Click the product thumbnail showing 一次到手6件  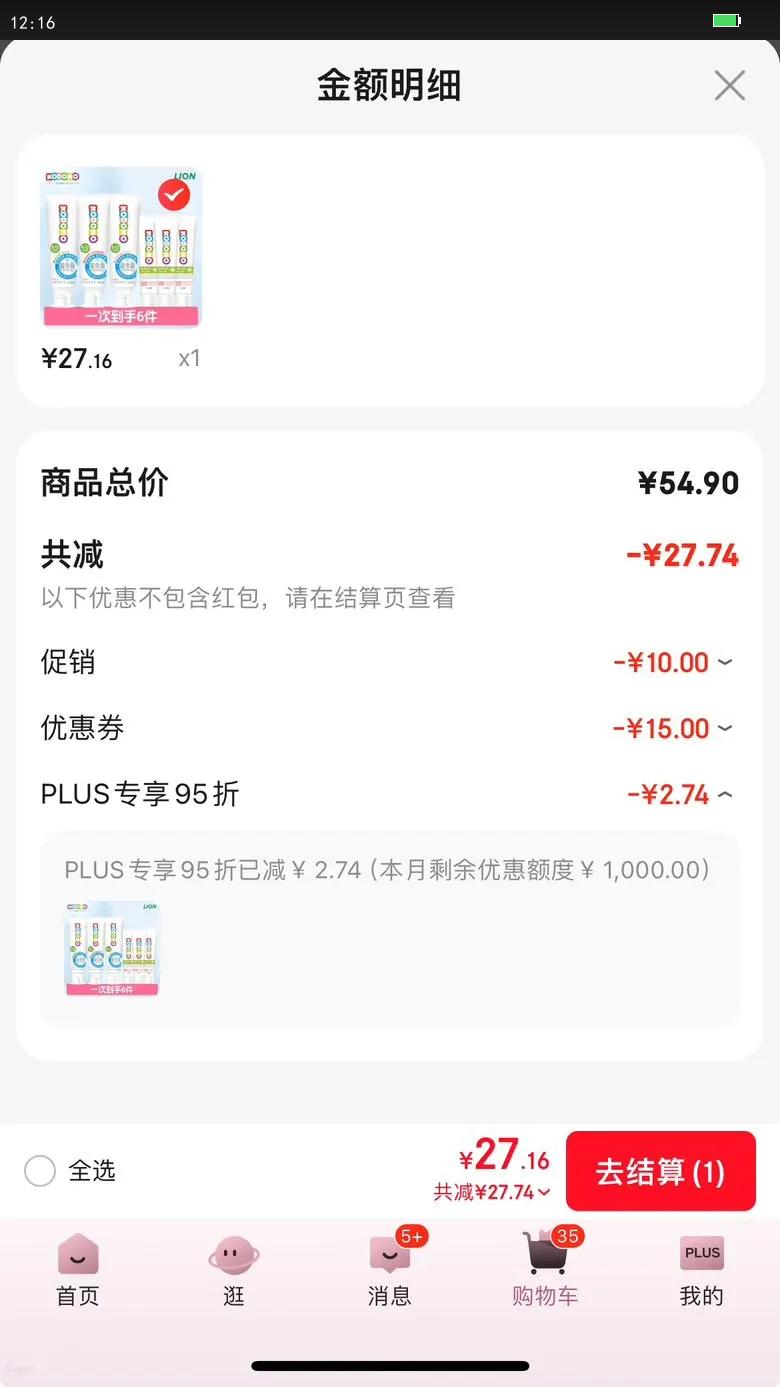point(120,247)
